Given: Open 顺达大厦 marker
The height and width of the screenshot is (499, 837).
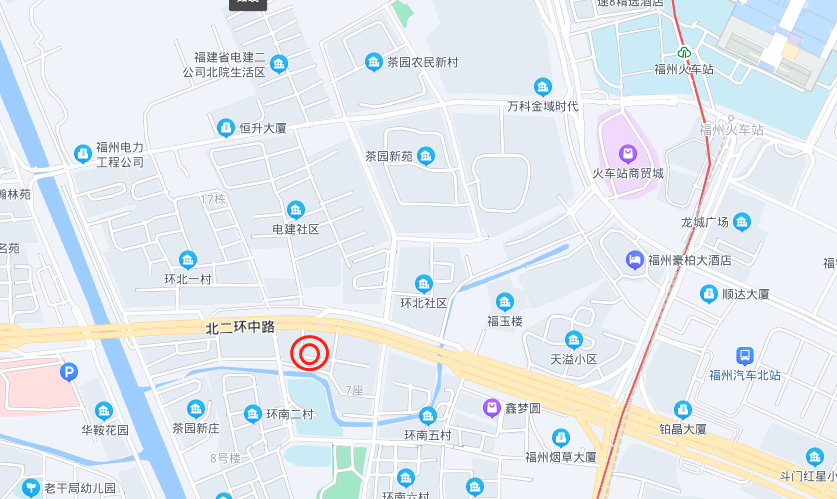Looking at the screenshot, I should 708,294.
